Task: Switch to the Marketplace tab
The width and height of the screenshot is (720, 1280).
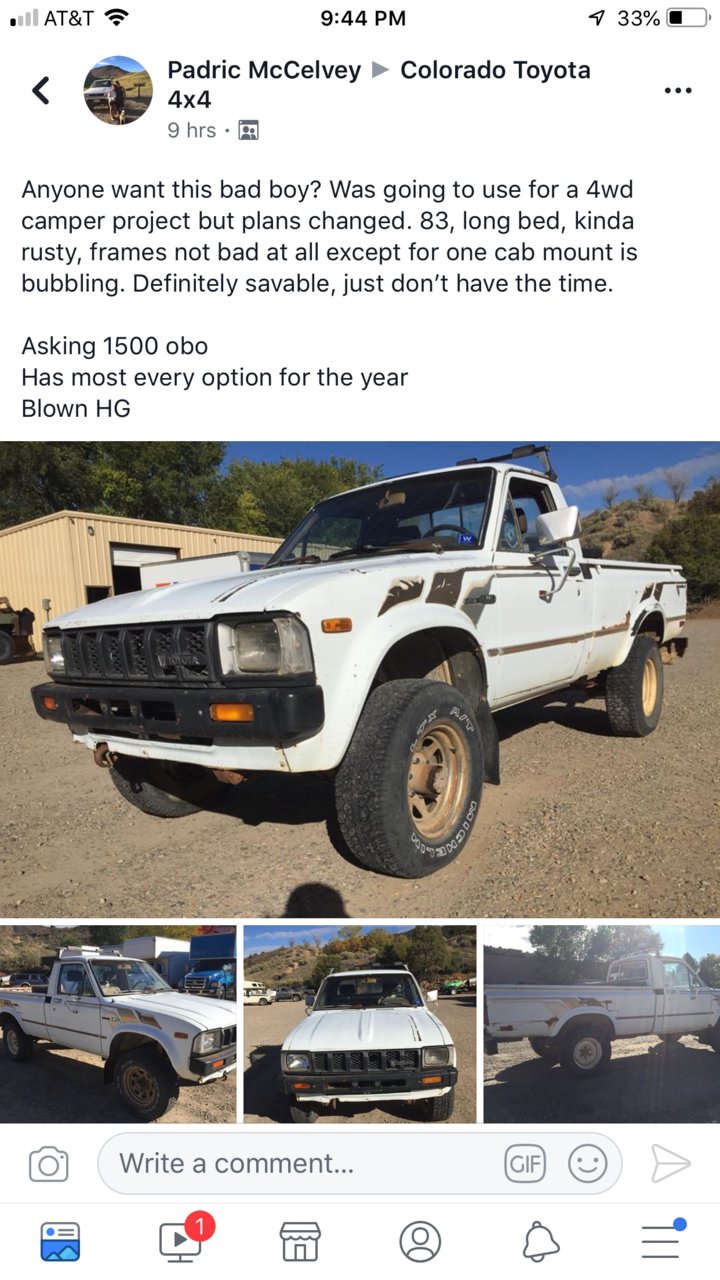Action: (300, 1241)
